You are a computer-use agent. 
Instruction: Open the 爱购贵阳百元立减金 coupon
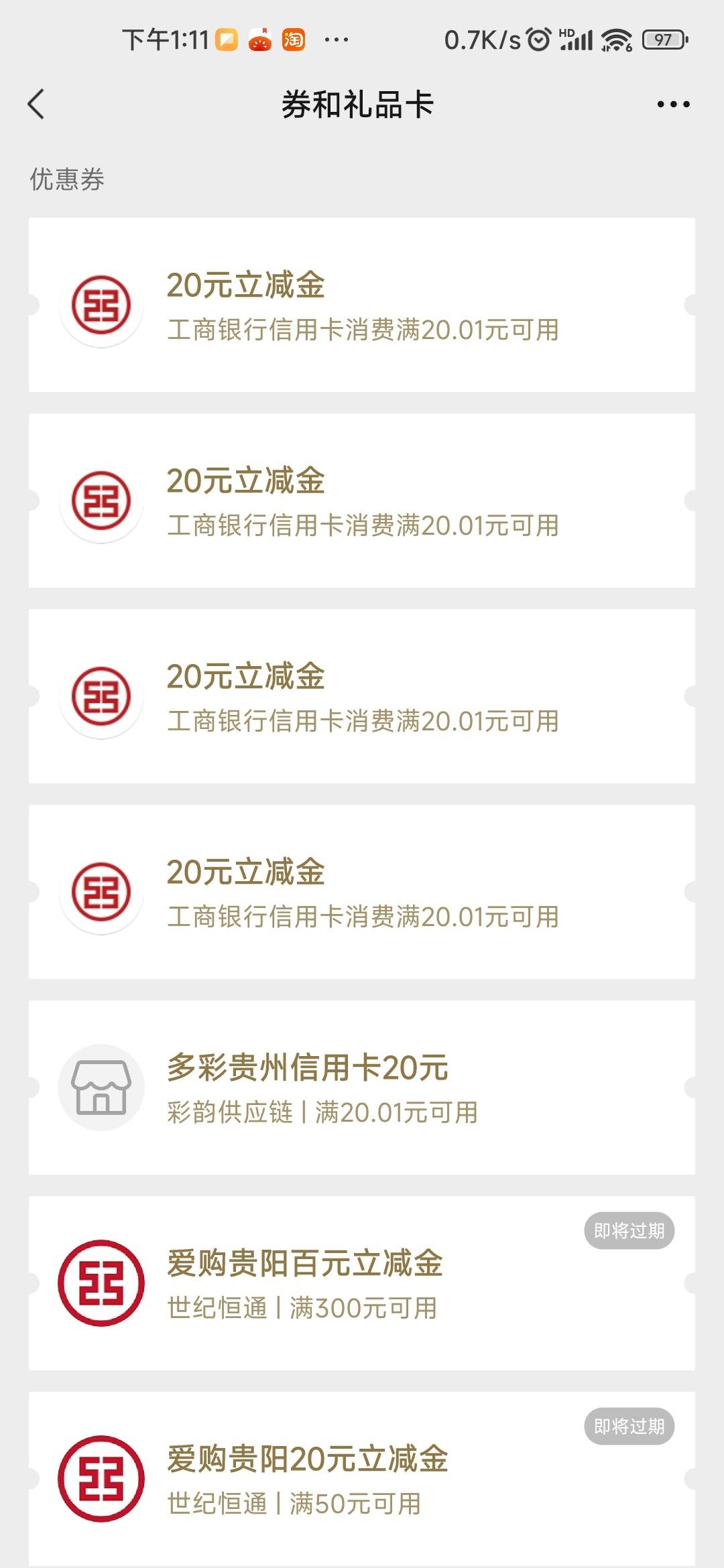362,1283
